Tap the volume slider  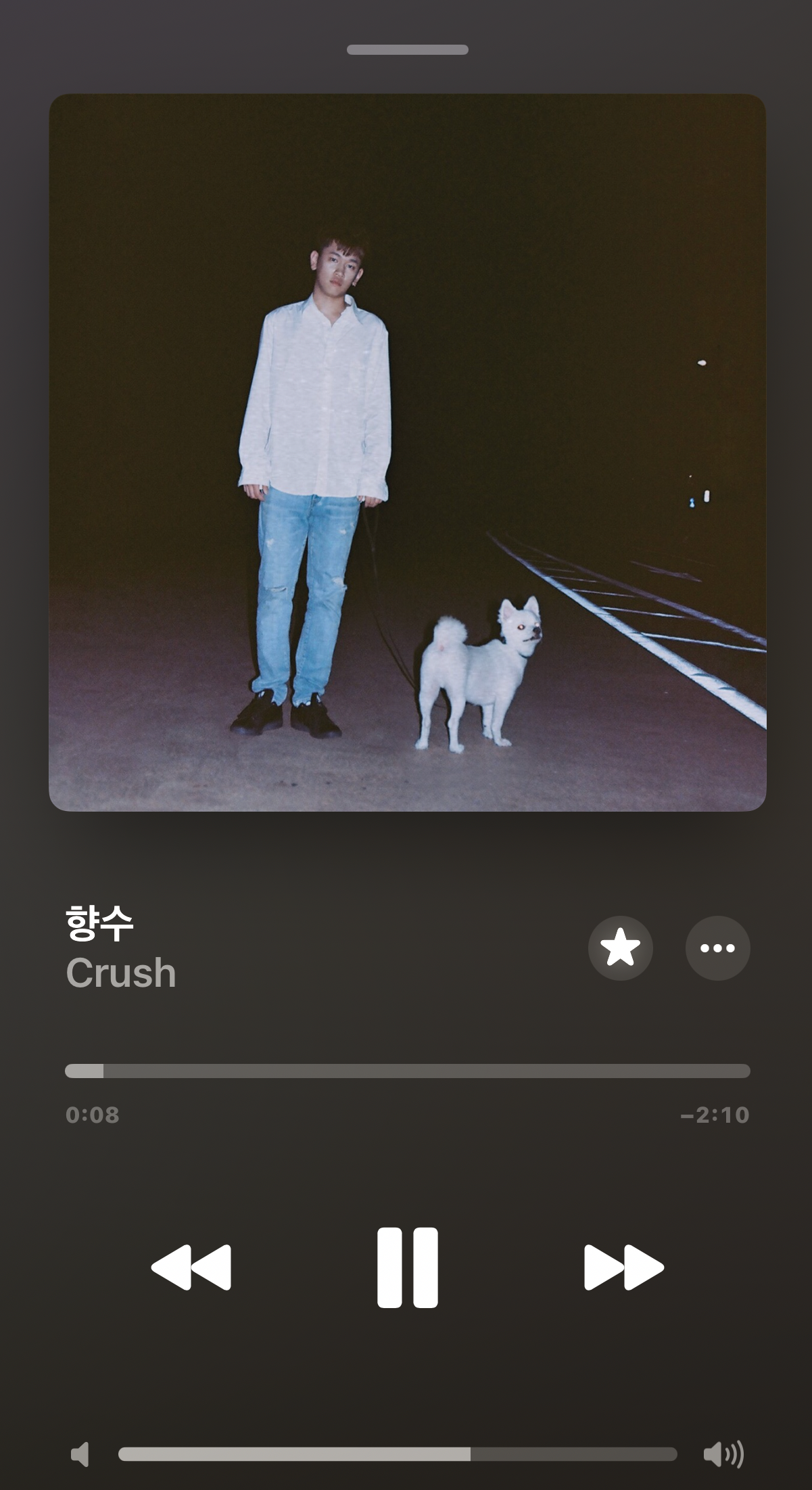[x=398, y=1454]
